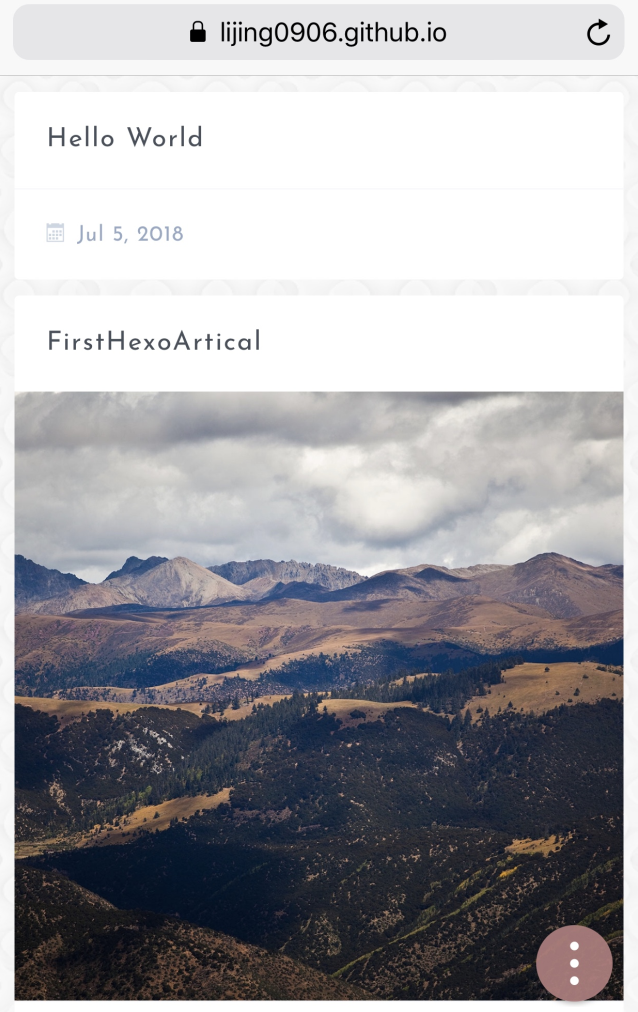Screen dimensions: 638x1012
Task: Open the floating three-dot menu button
Action: pyautogui.click(x=574, y=963)
